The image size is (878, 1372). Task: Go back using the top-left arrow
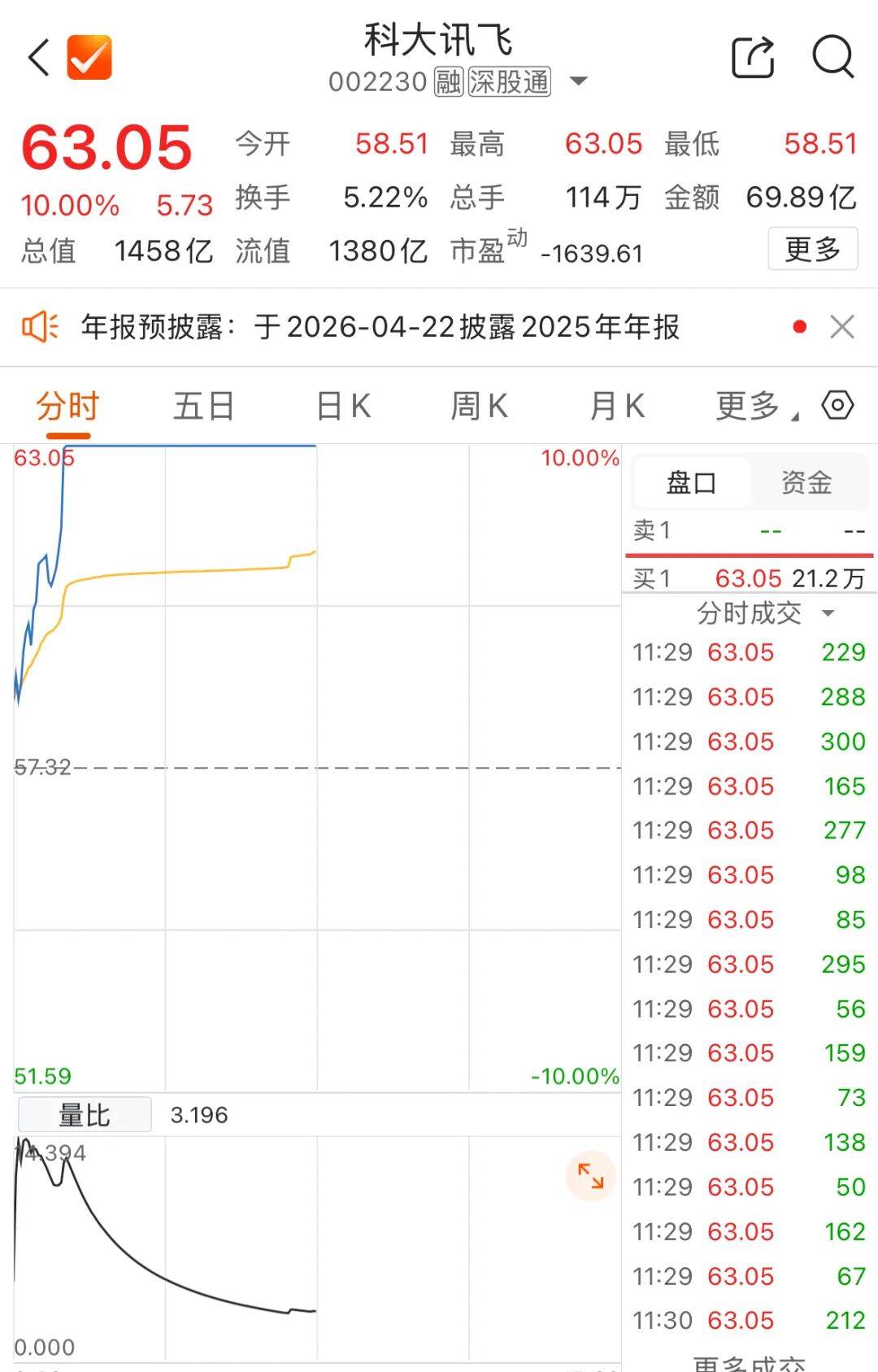(39, 58)
